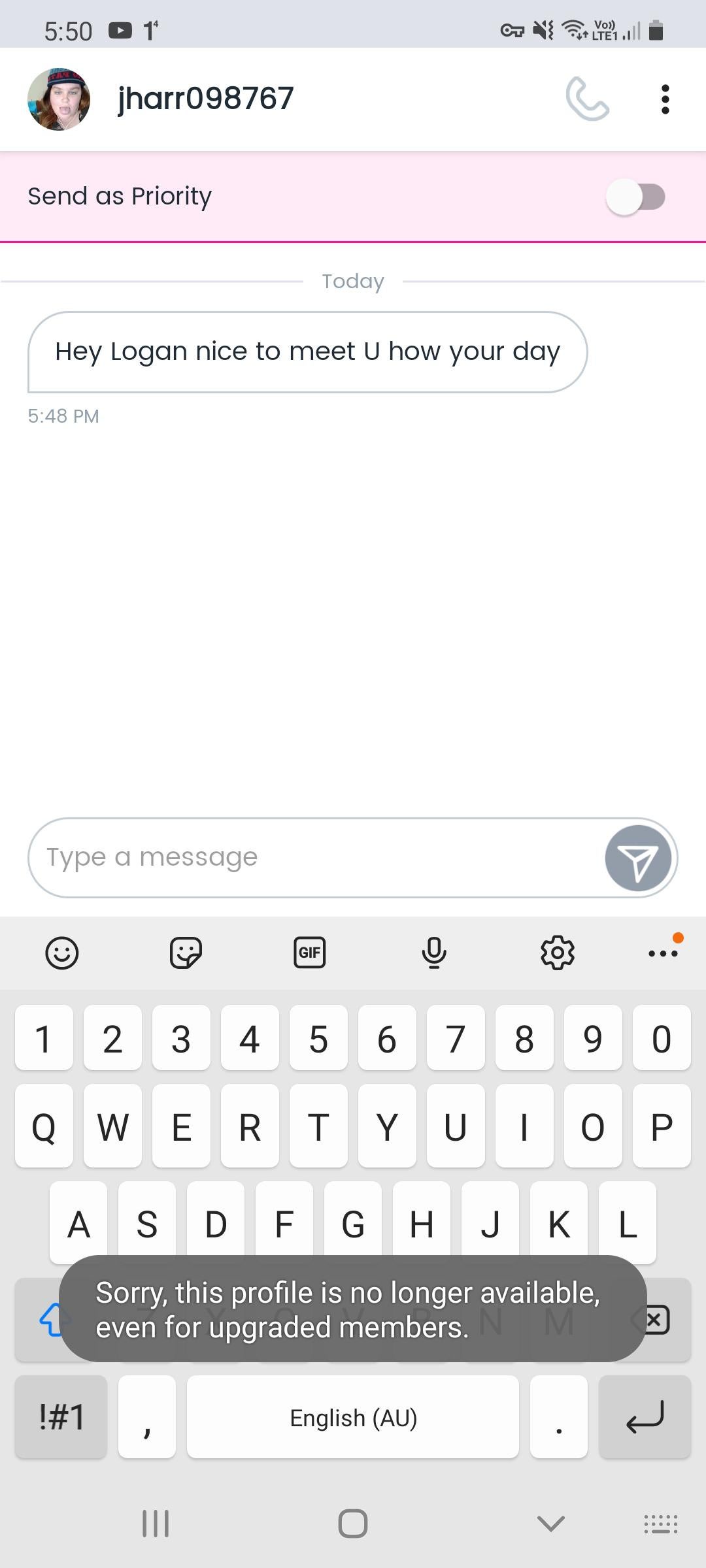Open the three-dot overflow menu
706x1568 pixels.
[665, 99]
